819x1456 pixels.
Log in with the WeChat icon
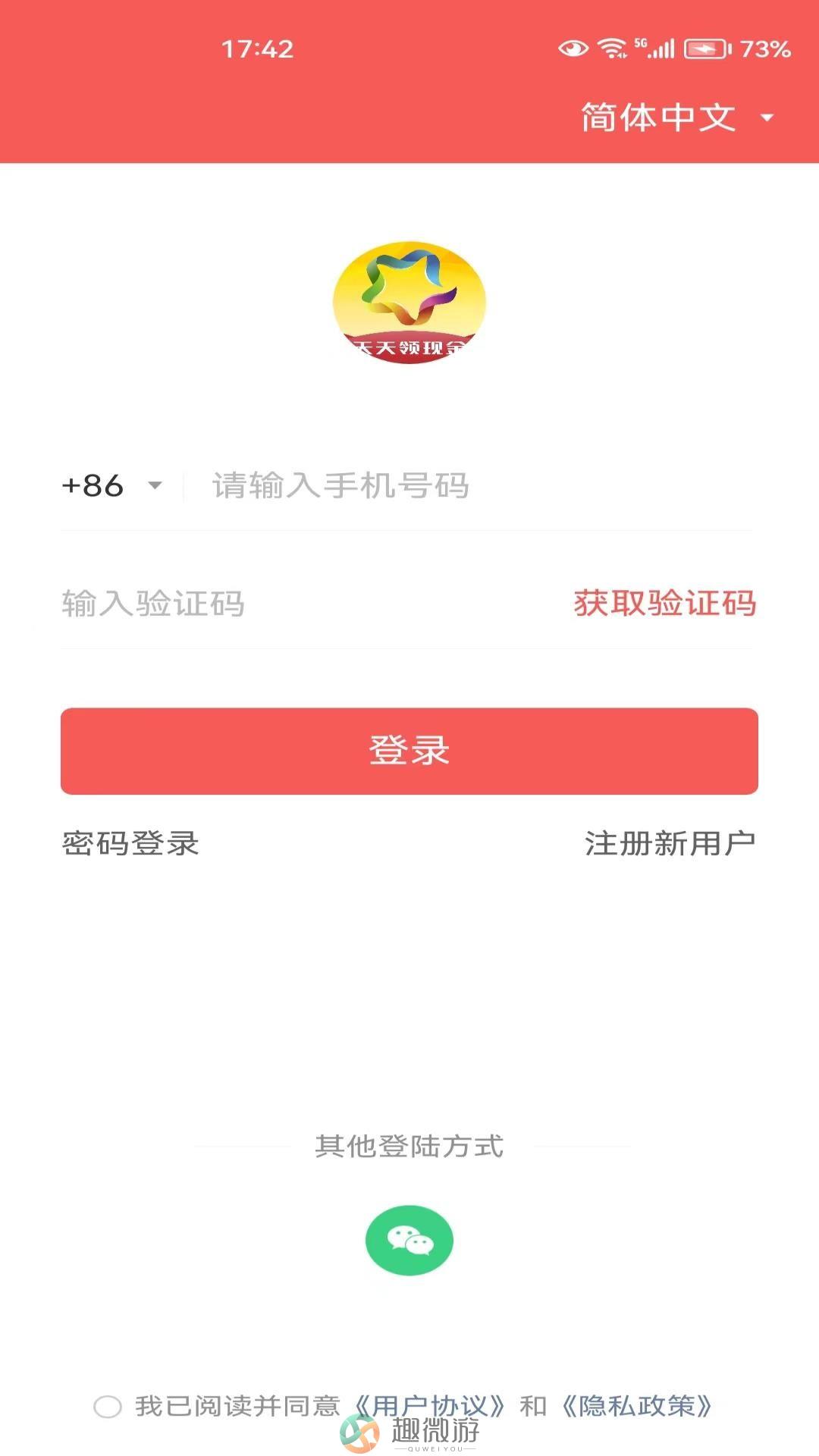tap(409, 1241)
